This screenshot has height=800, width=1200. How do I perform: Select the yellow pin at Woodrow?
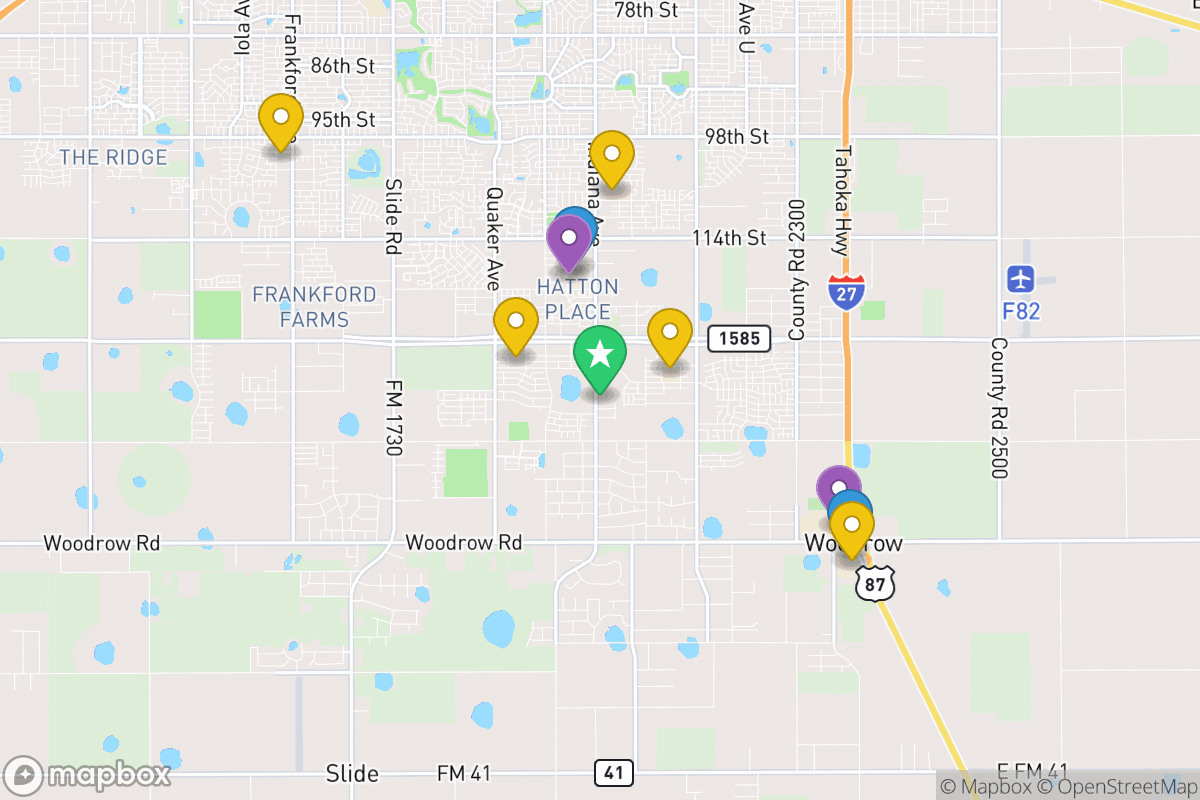pyautogui.click(x=852, y=526)
